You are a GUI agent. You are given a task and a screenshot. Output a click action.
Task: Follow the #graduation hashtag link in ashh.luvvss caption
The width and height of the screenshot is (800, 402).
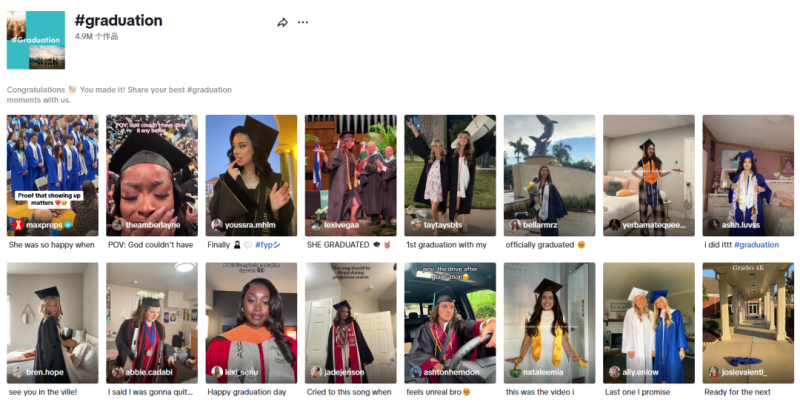756,245
